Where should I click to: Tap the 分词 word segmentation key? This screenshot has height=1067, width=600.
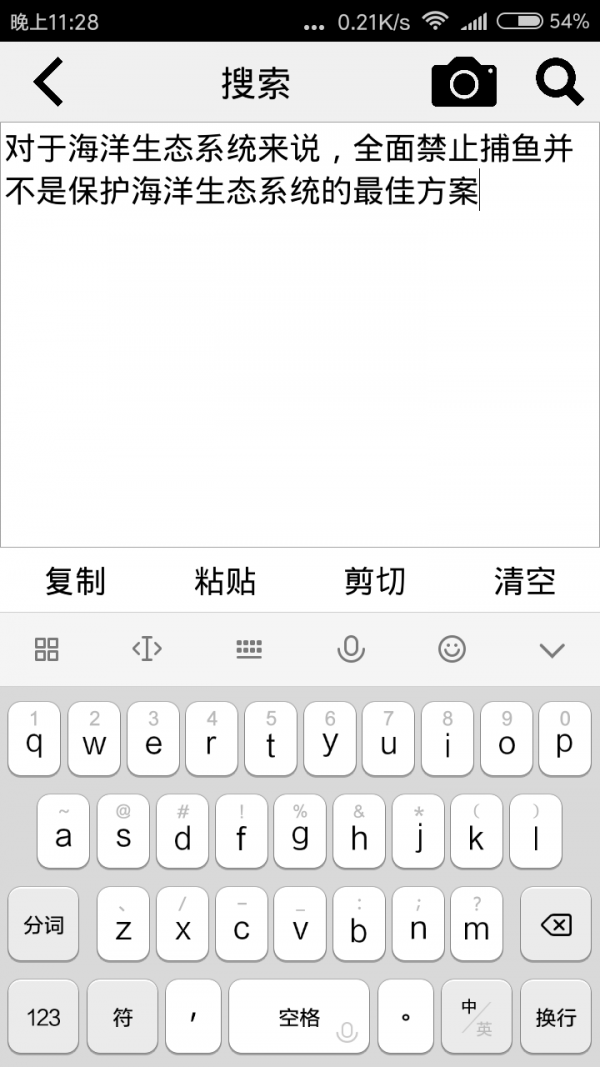(x=44, y=924)
